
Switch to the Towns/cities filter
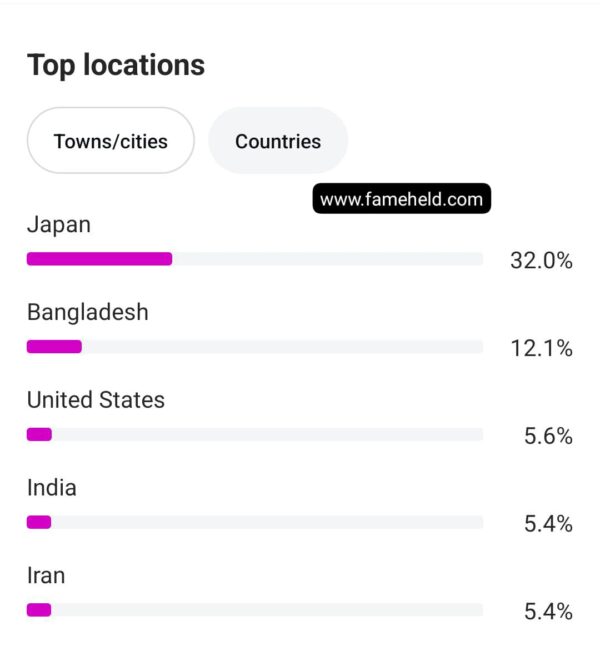tap(111, 141)
